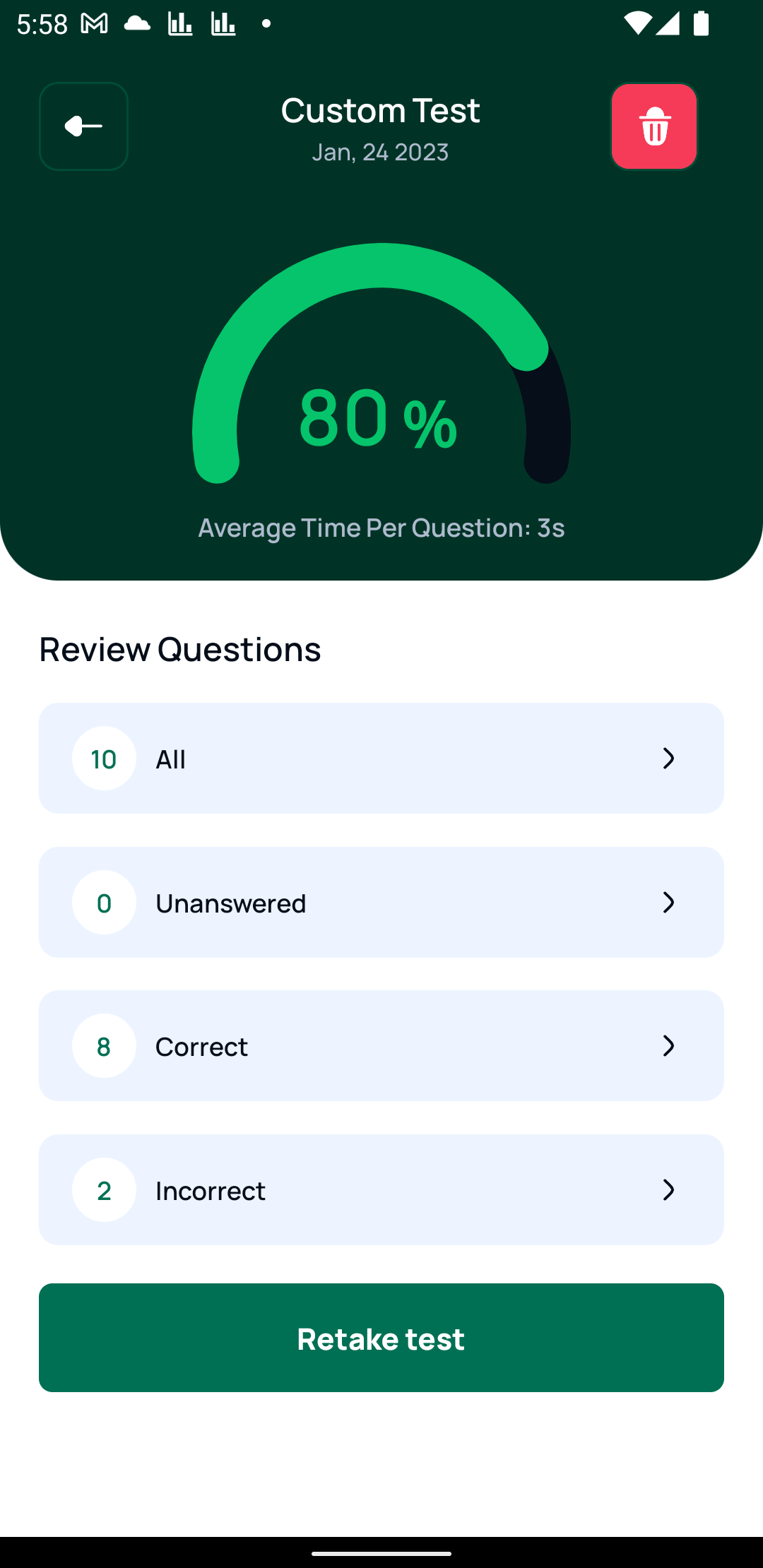The height and width of the screenshot is (1568, 763).
Task: Tap the Retake test button
Action: click(x=381, y=1338)
